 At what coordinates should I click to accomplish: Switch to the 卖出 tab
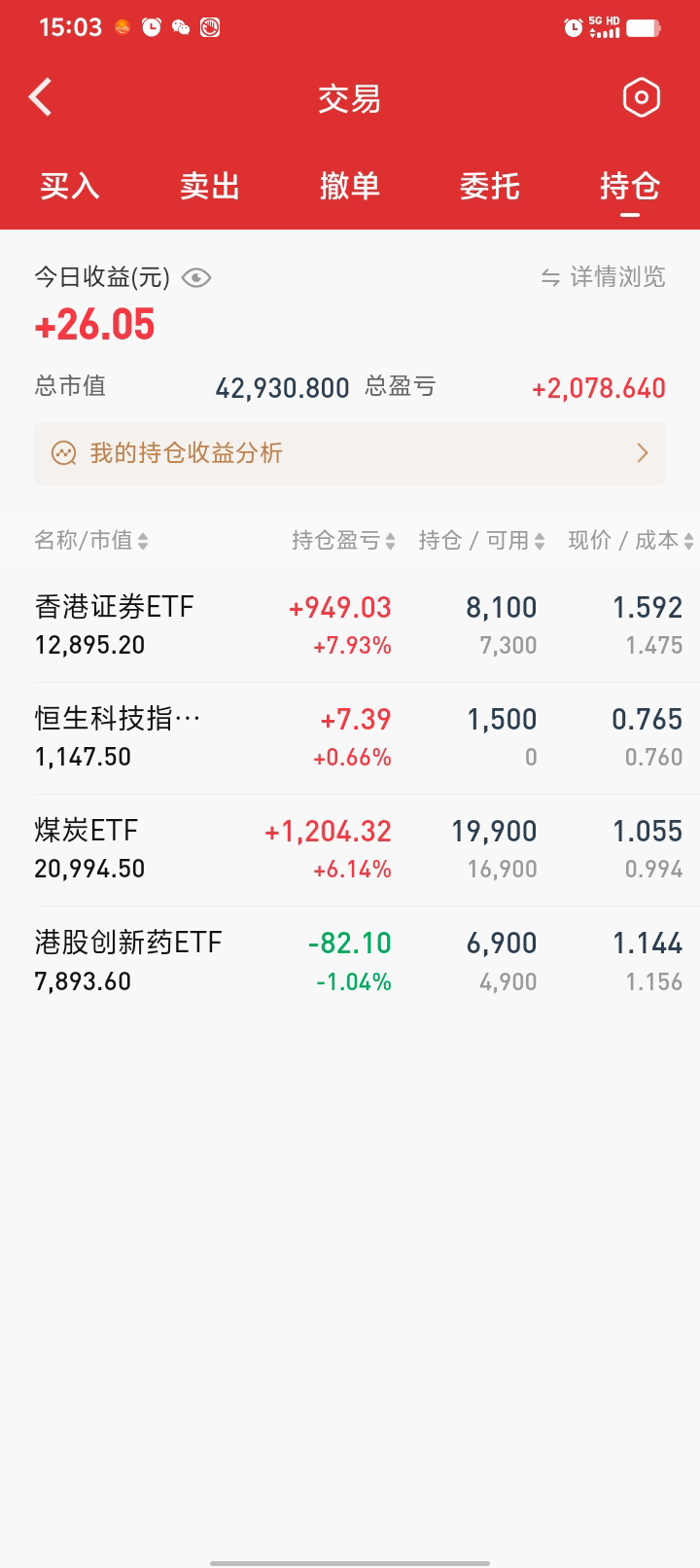point(210,186)
